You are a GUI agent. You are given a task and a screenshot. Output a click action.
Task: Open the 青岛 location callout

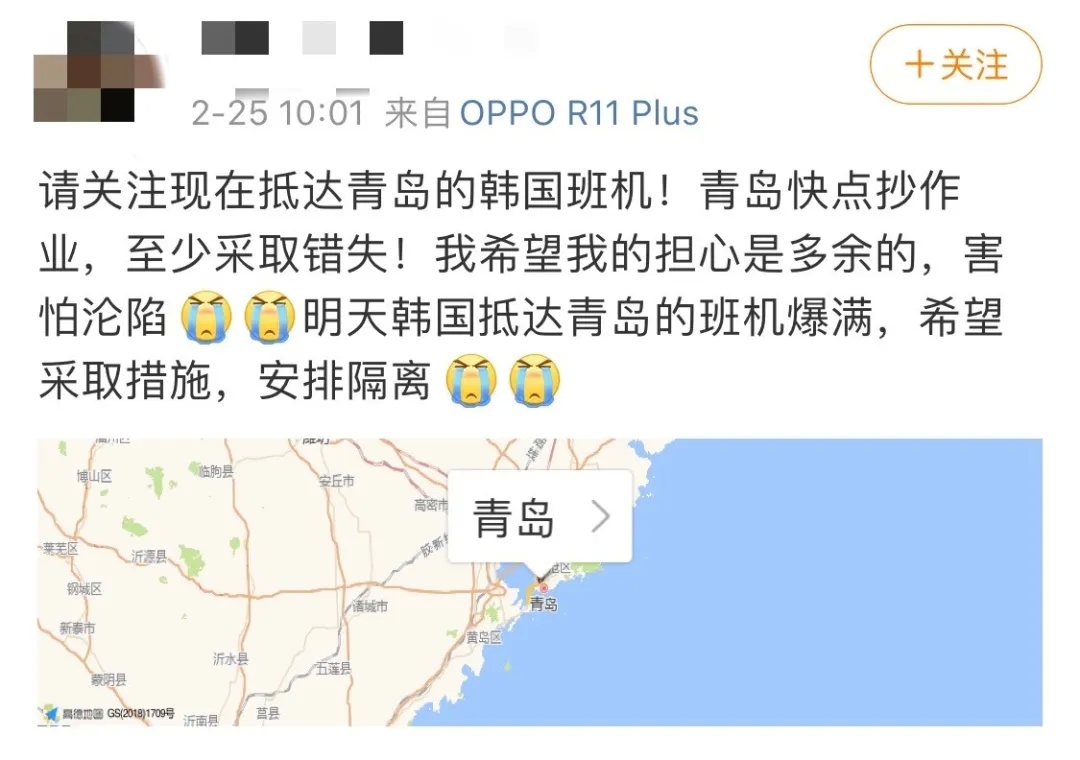[x=540, y=517]
